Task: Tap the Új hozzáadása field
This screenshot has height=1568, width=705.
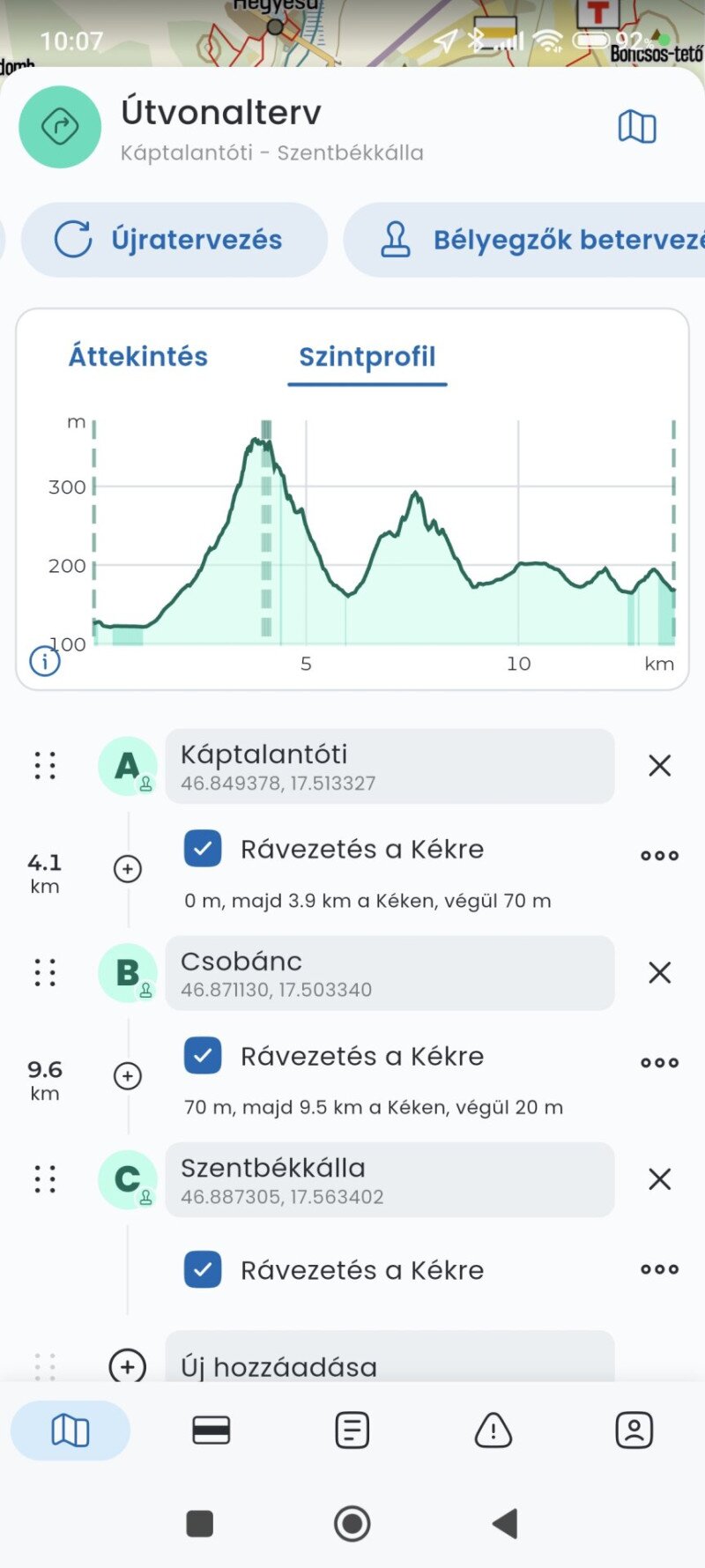Action: [x=389, y=1363]
